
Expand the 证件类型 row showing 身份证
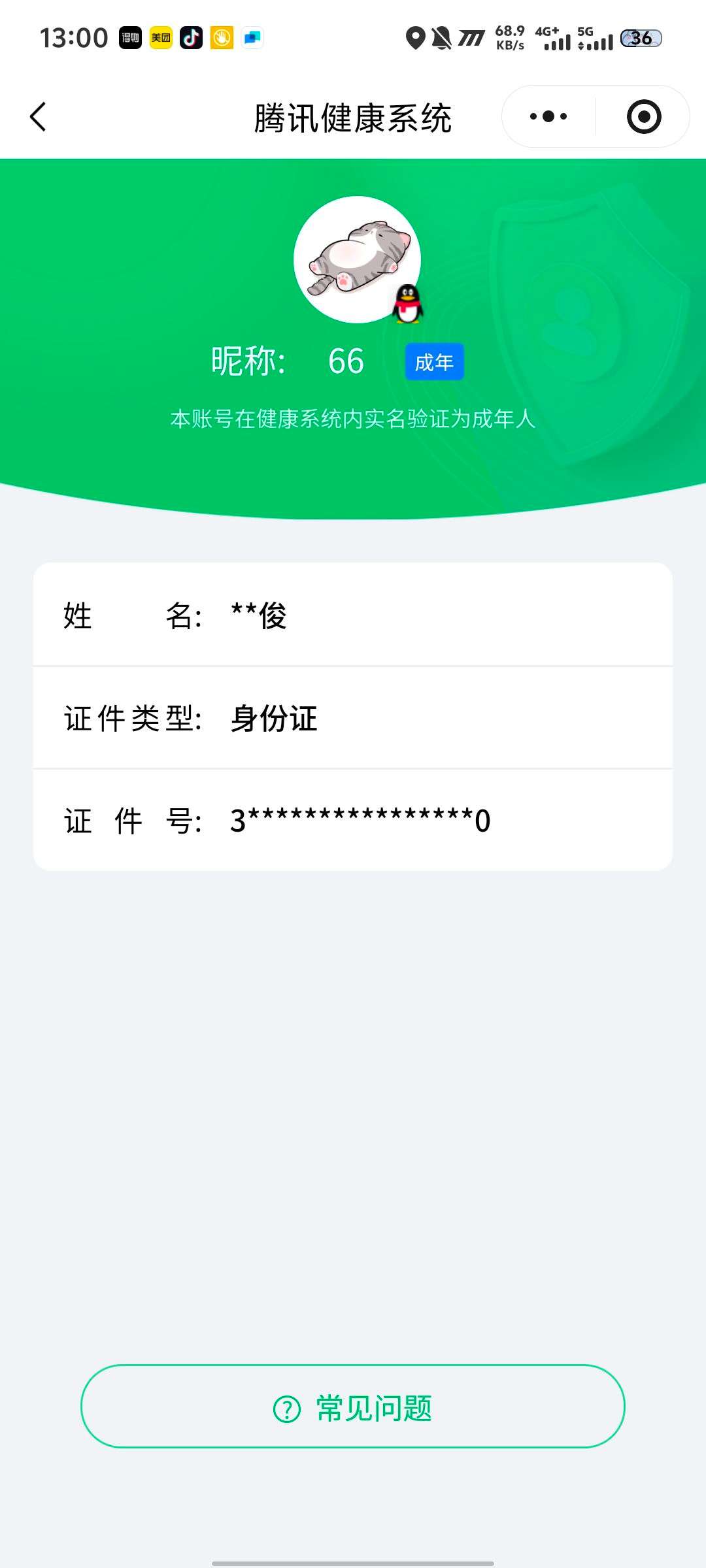[x=353, y=719]
